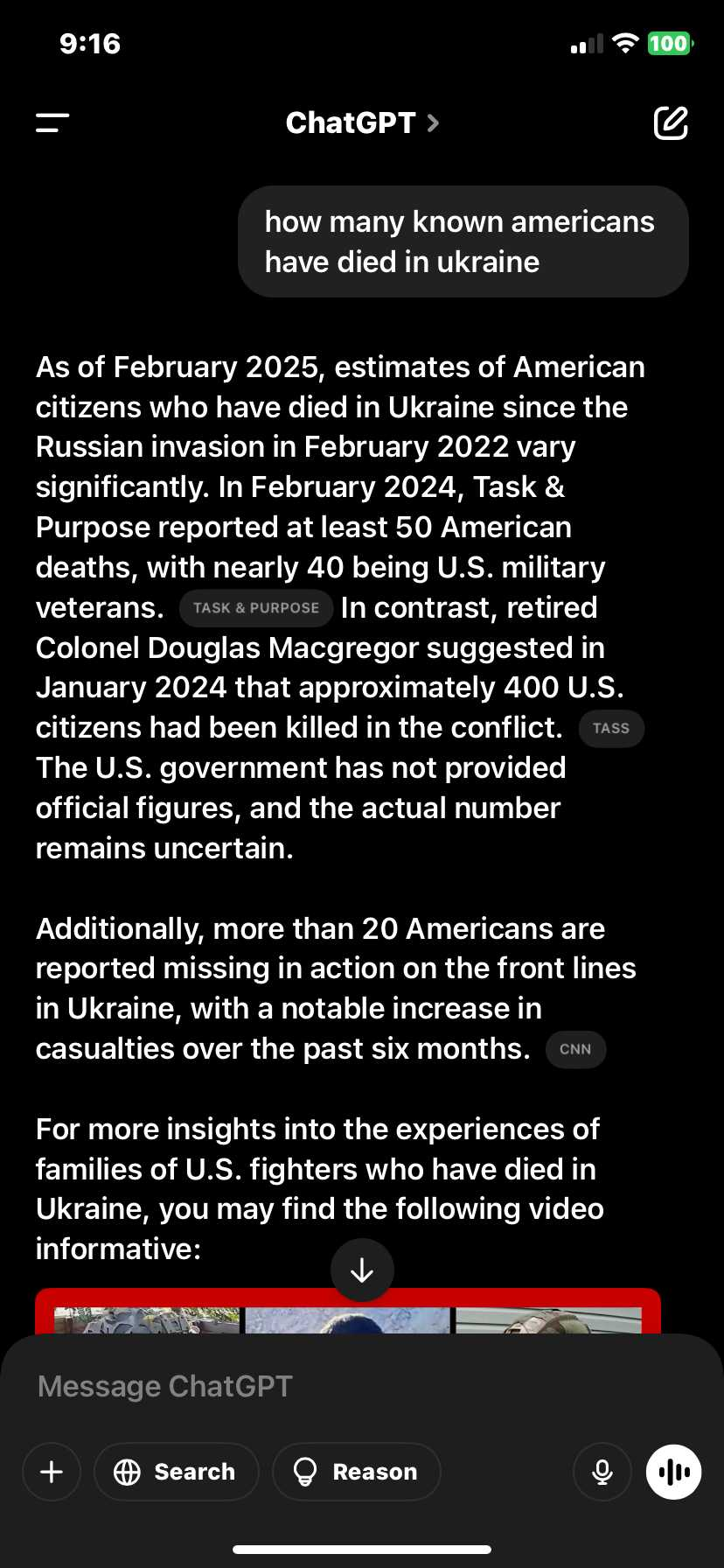The height and width of the screenshot is (1568, 724).
Task: Open the ChatGPT model selector title
Action: [x=362, y=123]
